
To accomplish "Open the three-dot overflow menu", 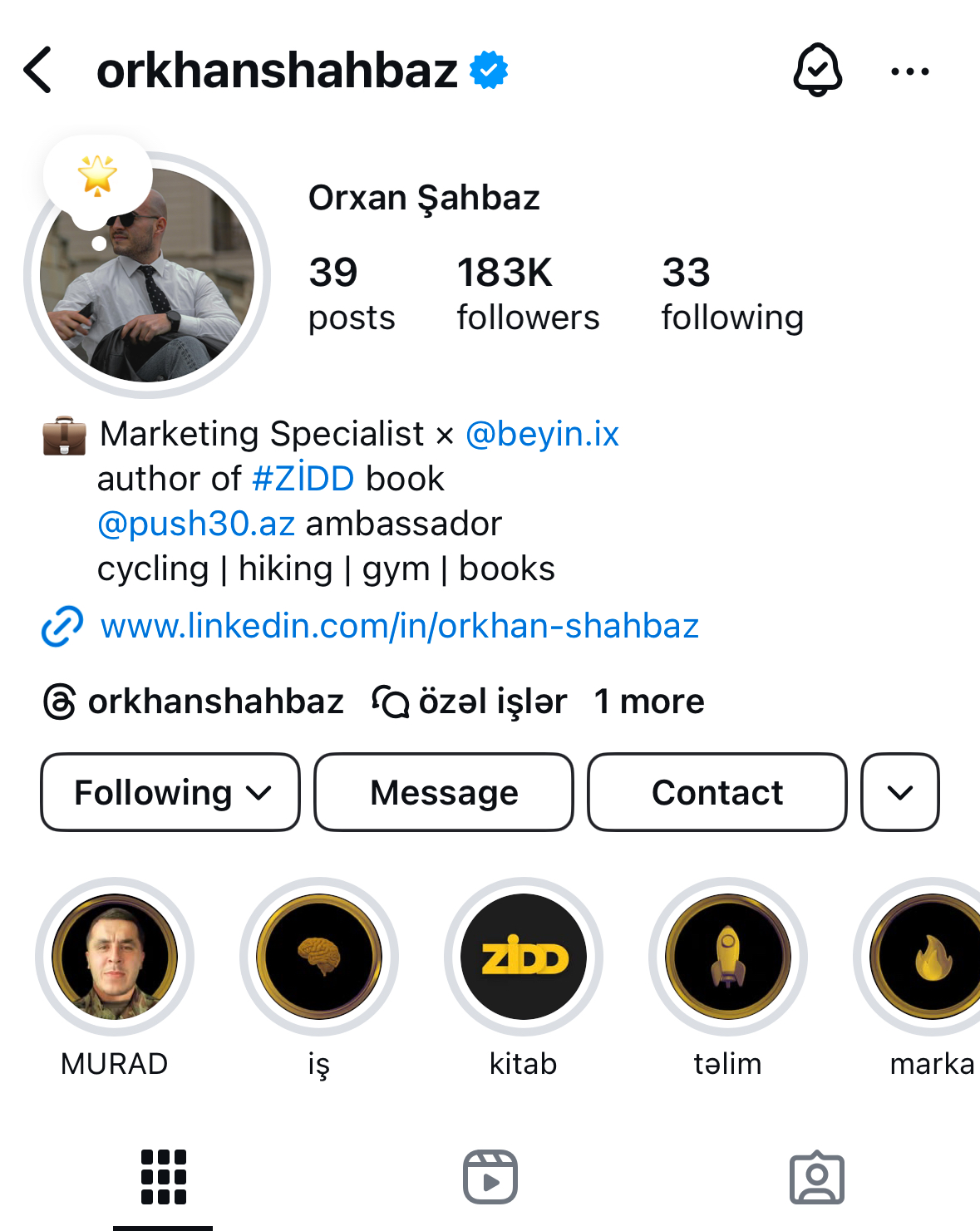I will (x=909, y=71).
